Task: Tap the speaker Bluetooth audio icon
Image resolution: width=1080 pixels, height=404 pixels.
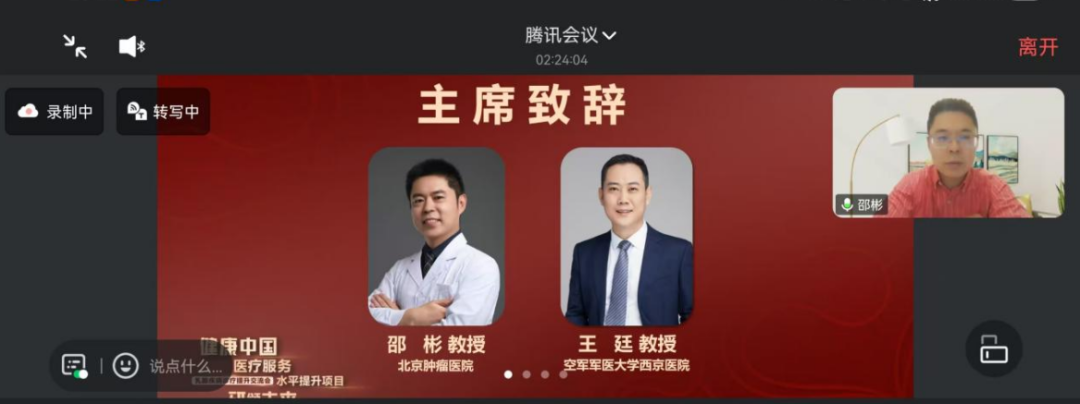Action: pos(132,46)
